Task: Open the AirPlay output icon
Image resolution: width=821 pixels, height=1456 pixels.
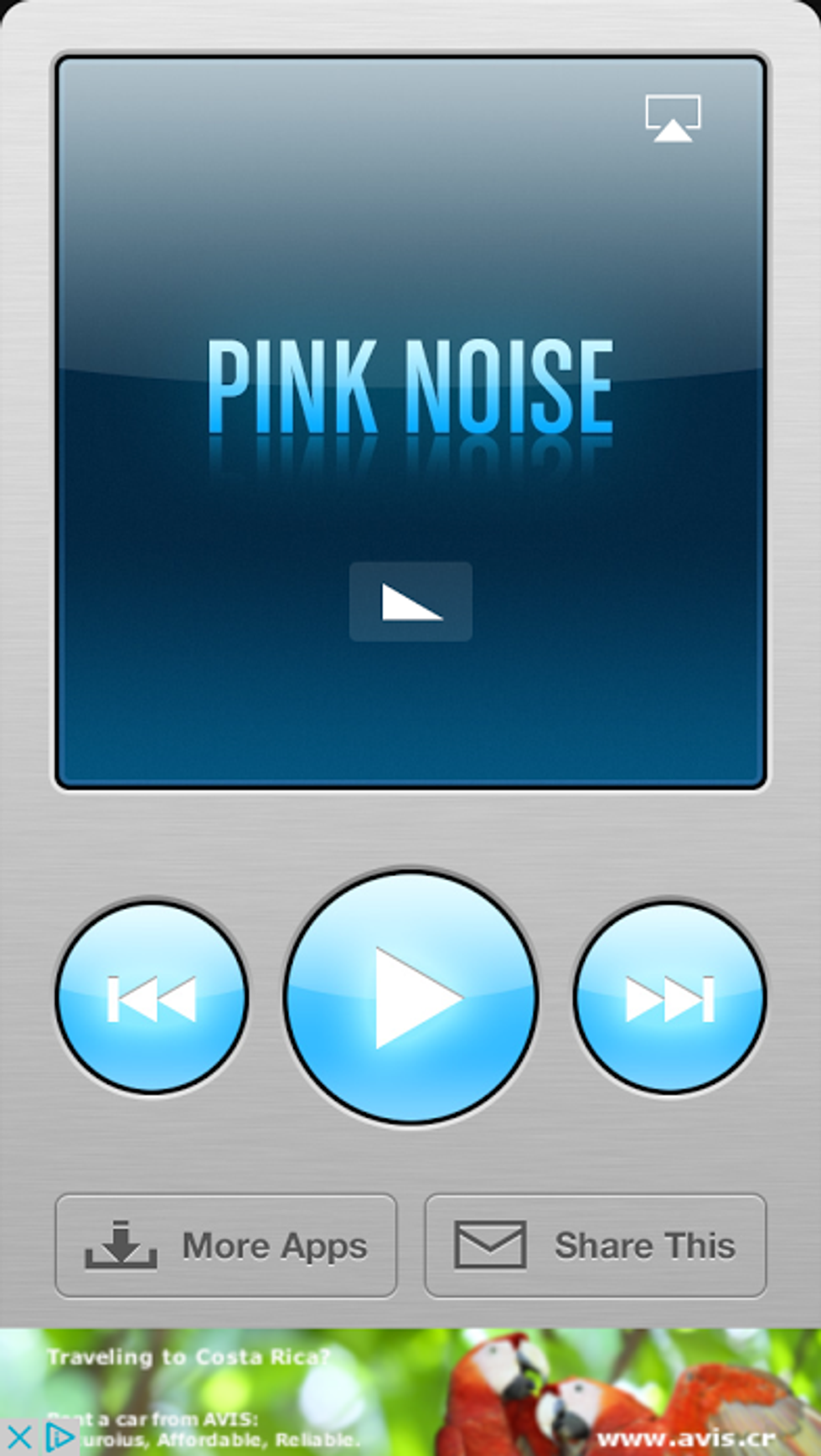Action: [x=673, y=118]
